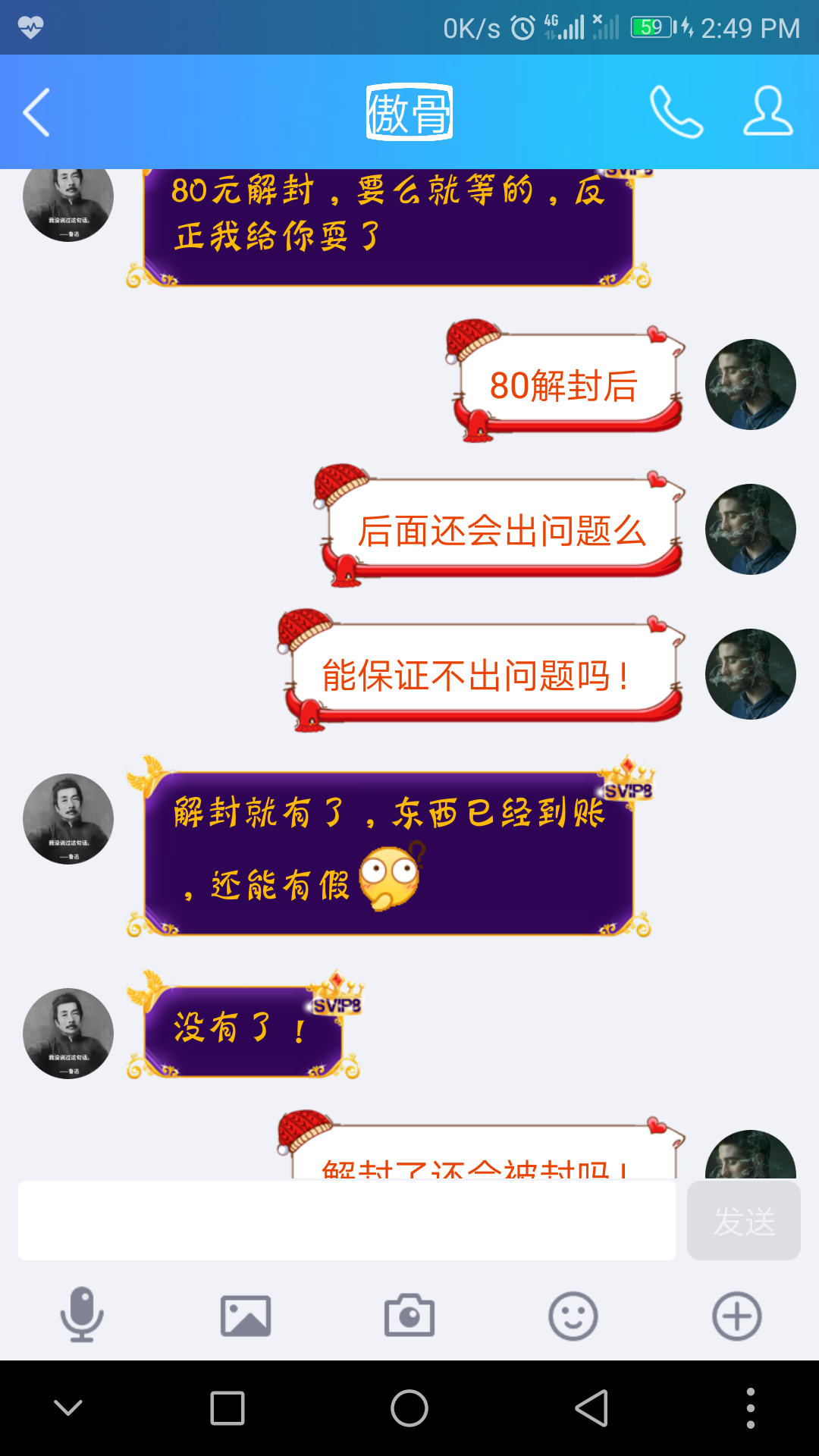Open the system recent apps button
Image resolution: width=819 pixels, height=1456 pixels.
(227, 1408)
